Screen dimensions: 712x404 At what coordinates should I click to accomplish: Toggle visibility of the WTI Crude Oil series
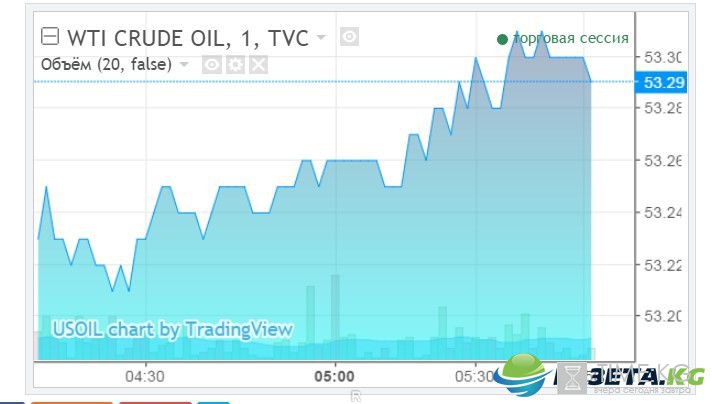348,38
